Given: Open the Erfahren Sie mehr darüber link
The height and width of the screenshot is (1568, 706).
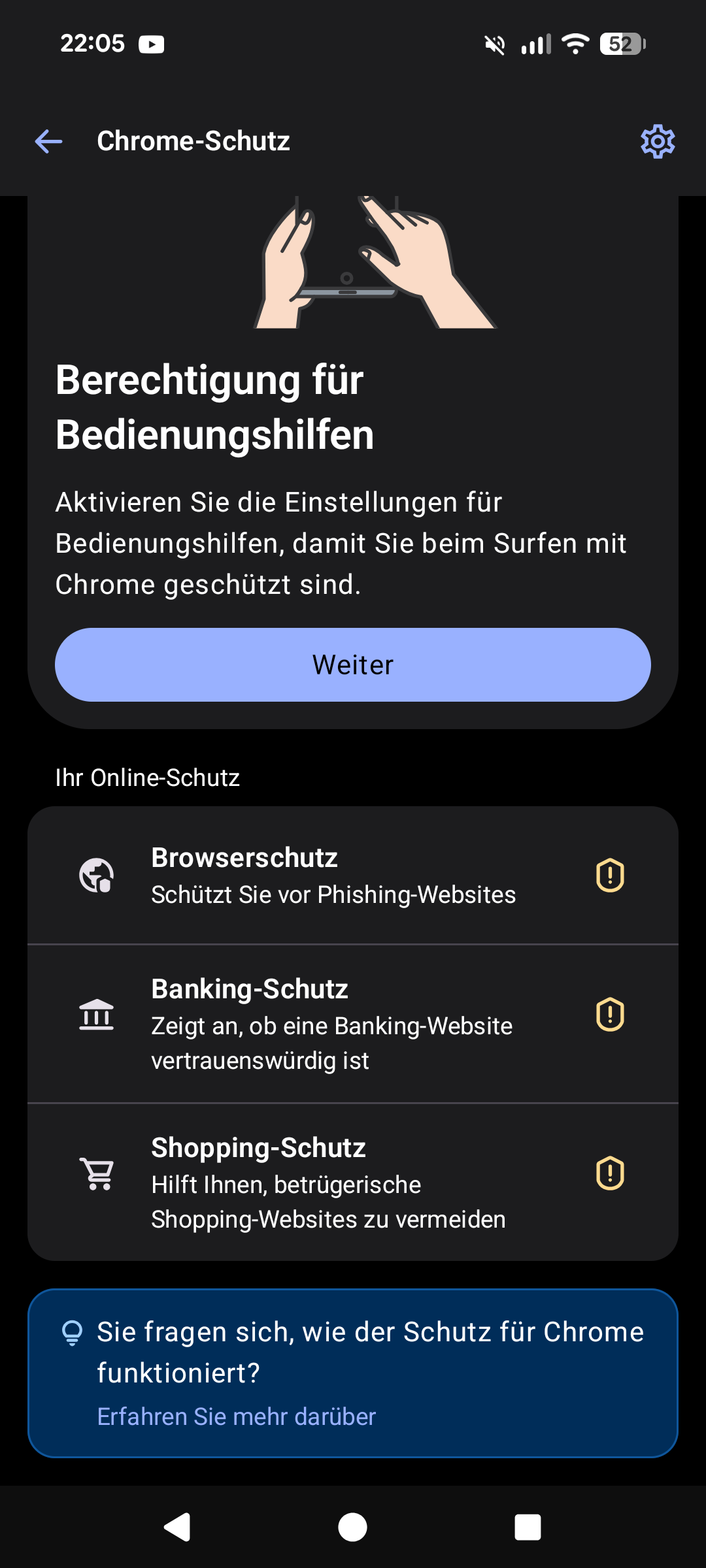Looking at the screenshot, I should [235, 1416].
